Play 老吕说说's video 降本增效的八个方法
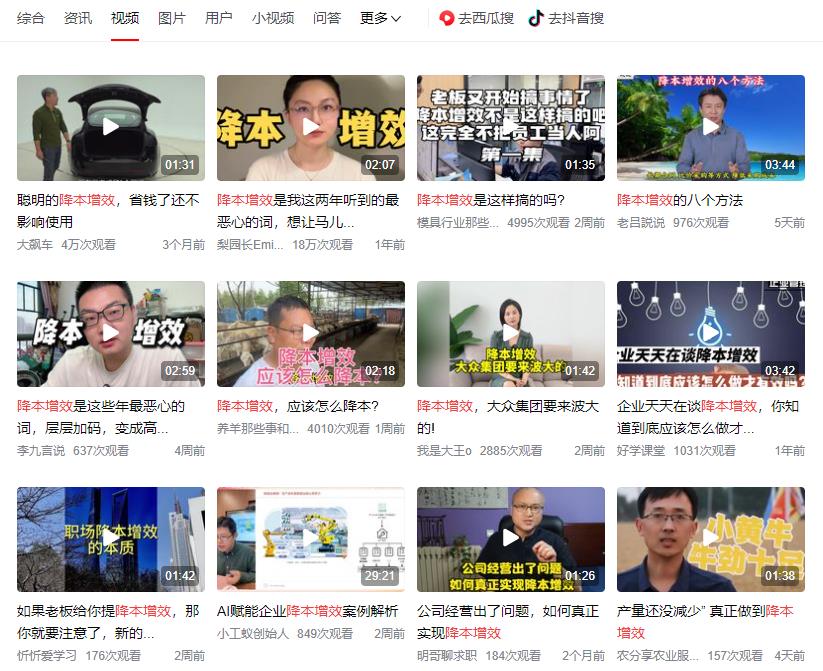Screen dimensions: 823x671 (710, 127)
